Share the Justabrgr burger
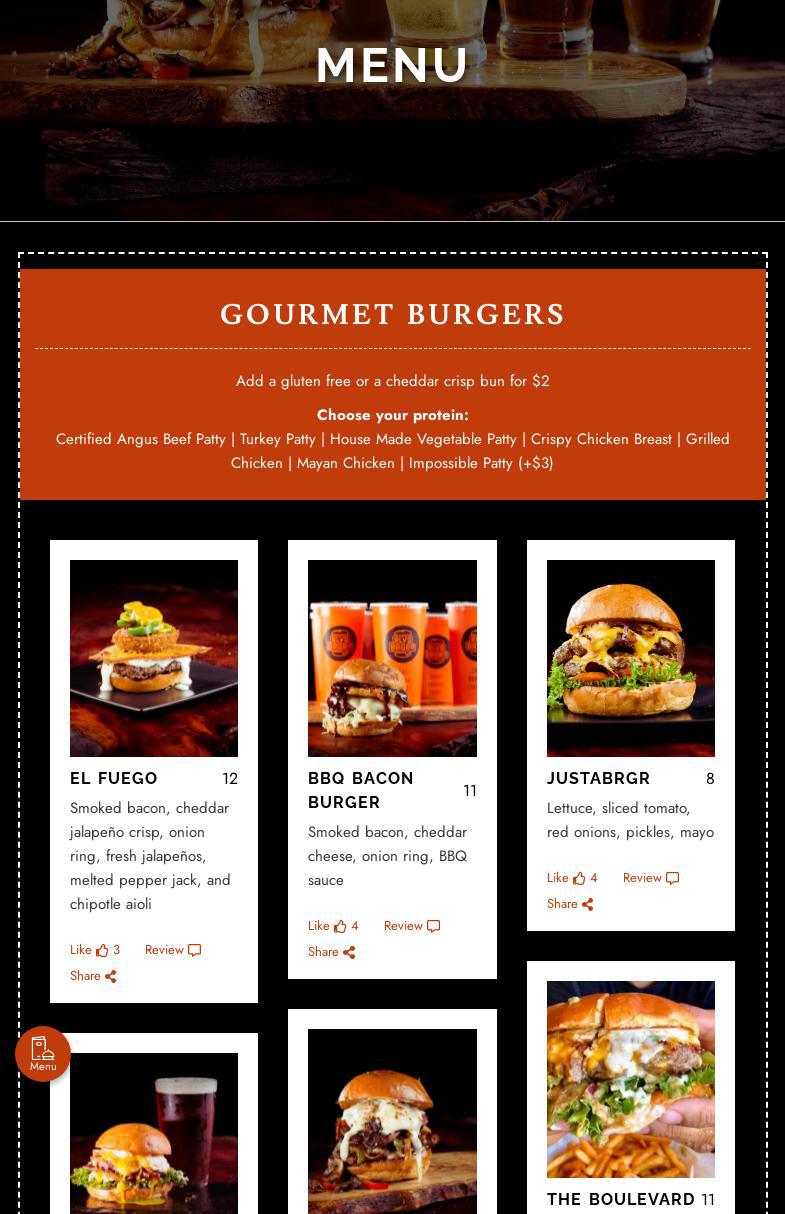The image size is (785, 1214). [x=570, y=904]
